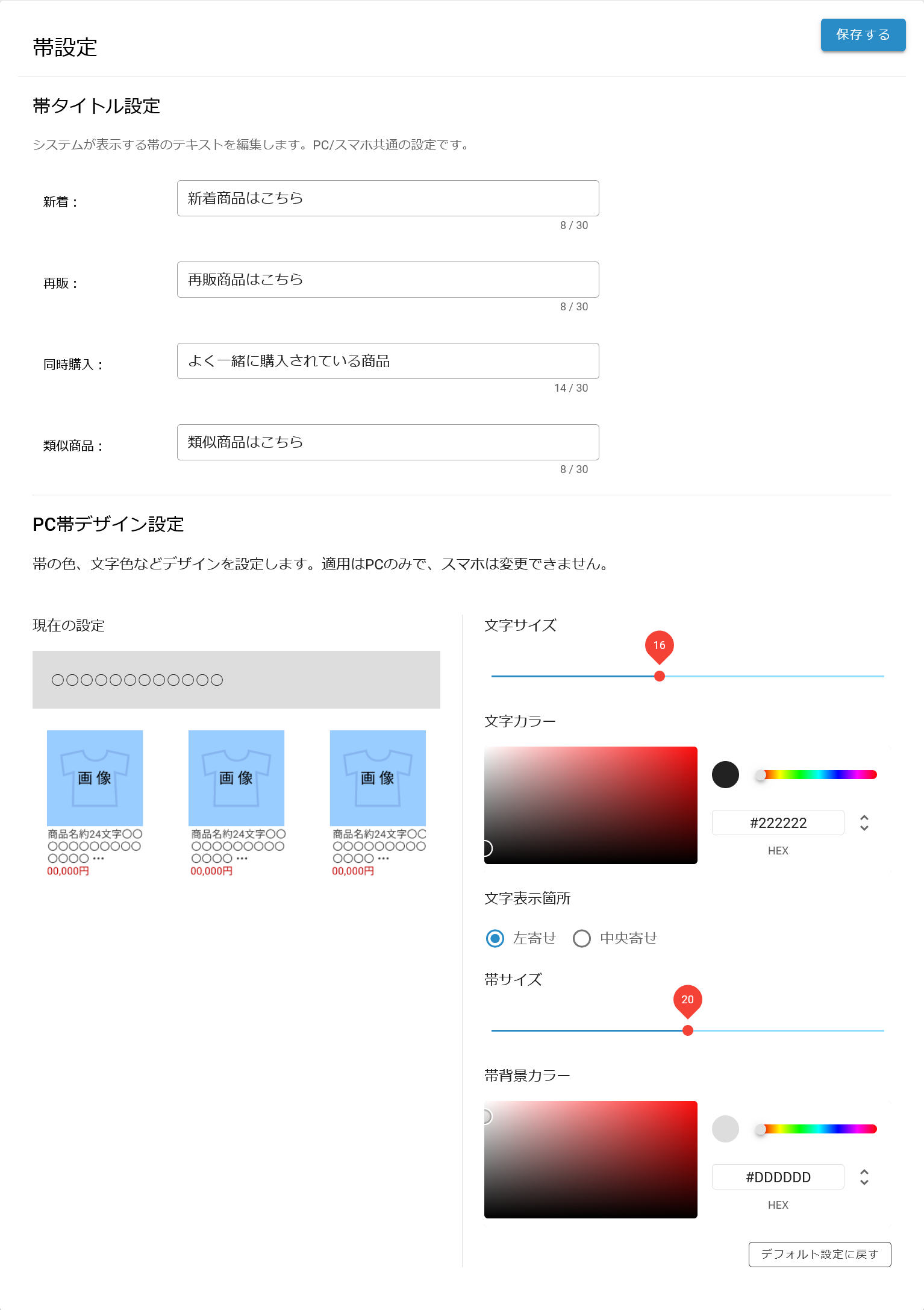Screen dimensions: 924x1310
Task: Adjust the 帯サイズ slider
Action: pos(687,1030)
